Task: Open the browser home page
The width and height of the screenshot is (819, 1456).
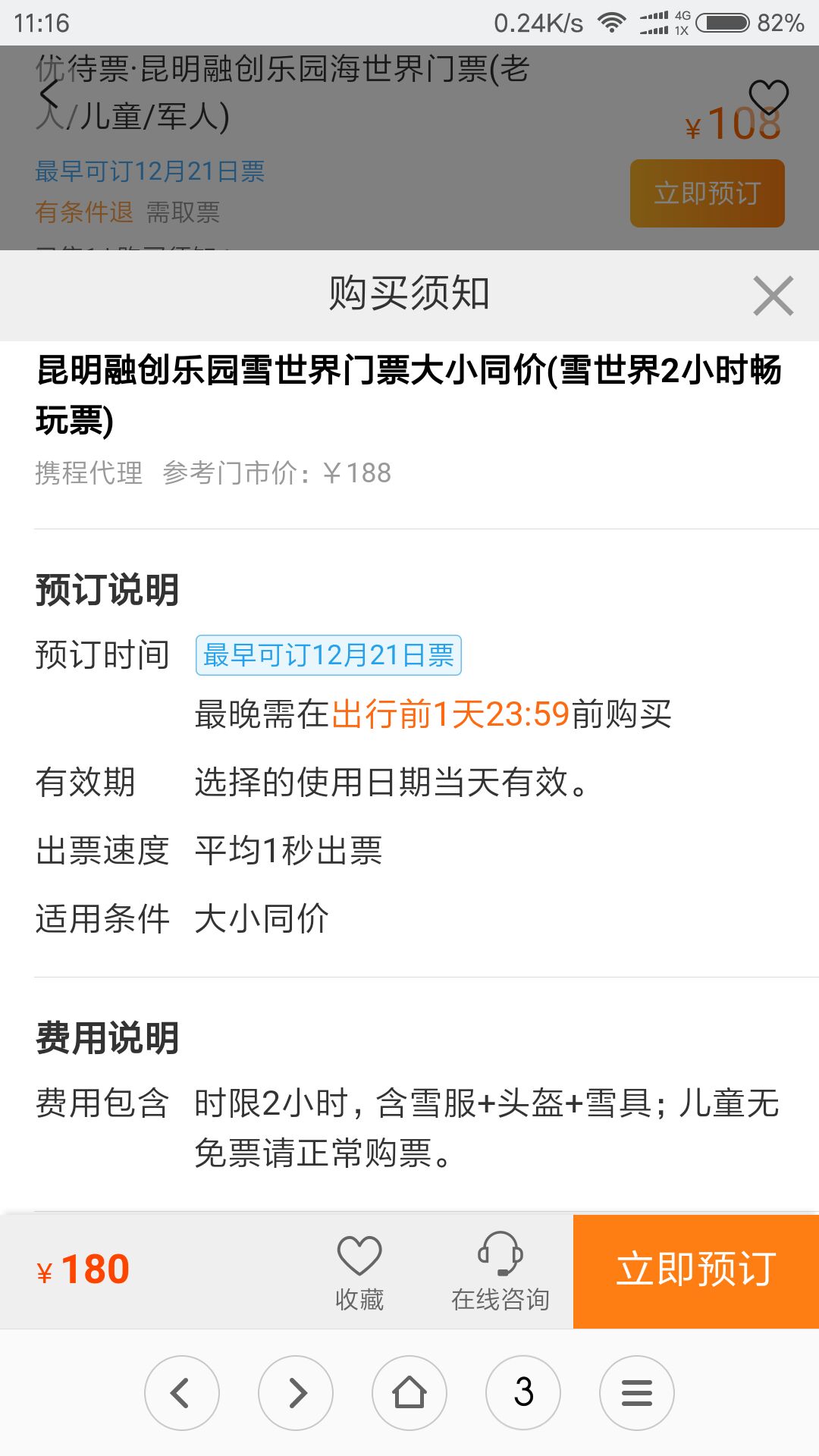Action: 409,1392
